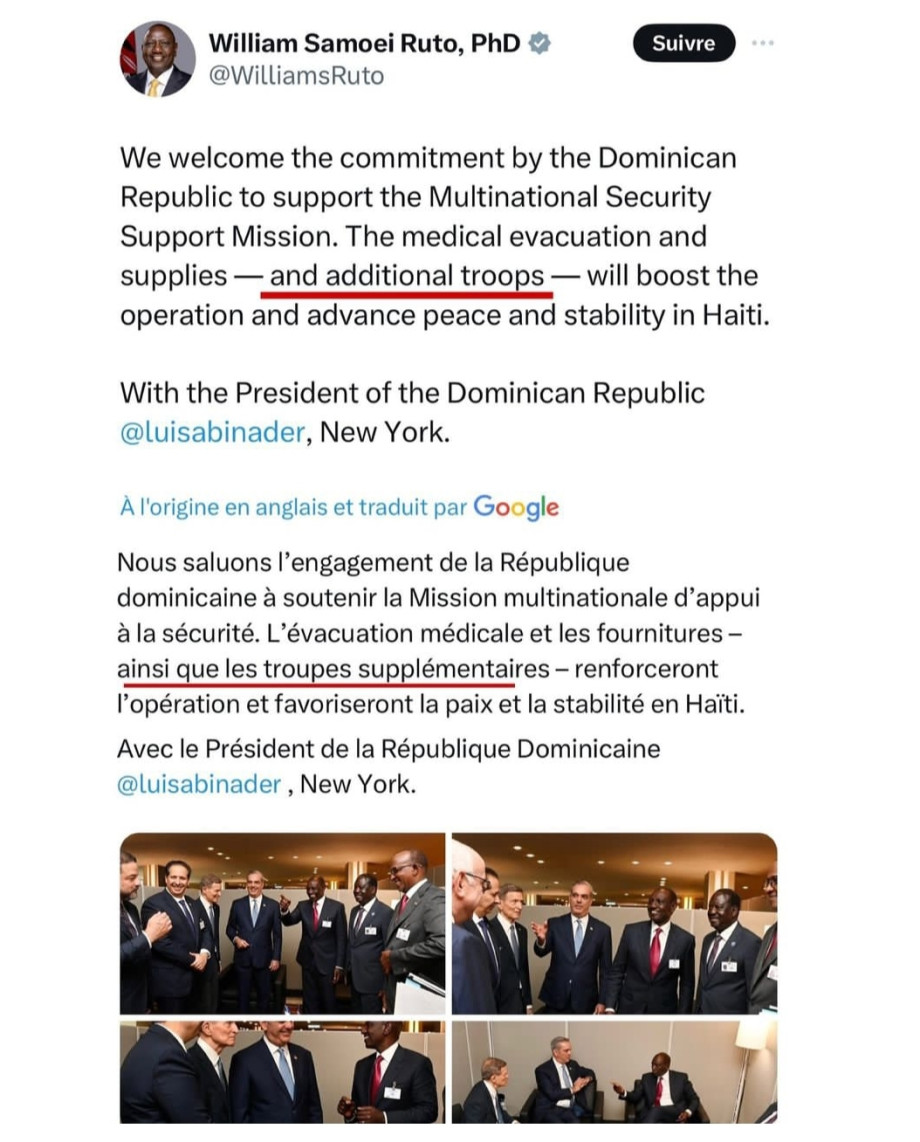Open the first photo of the group standing

pos(282,923)
